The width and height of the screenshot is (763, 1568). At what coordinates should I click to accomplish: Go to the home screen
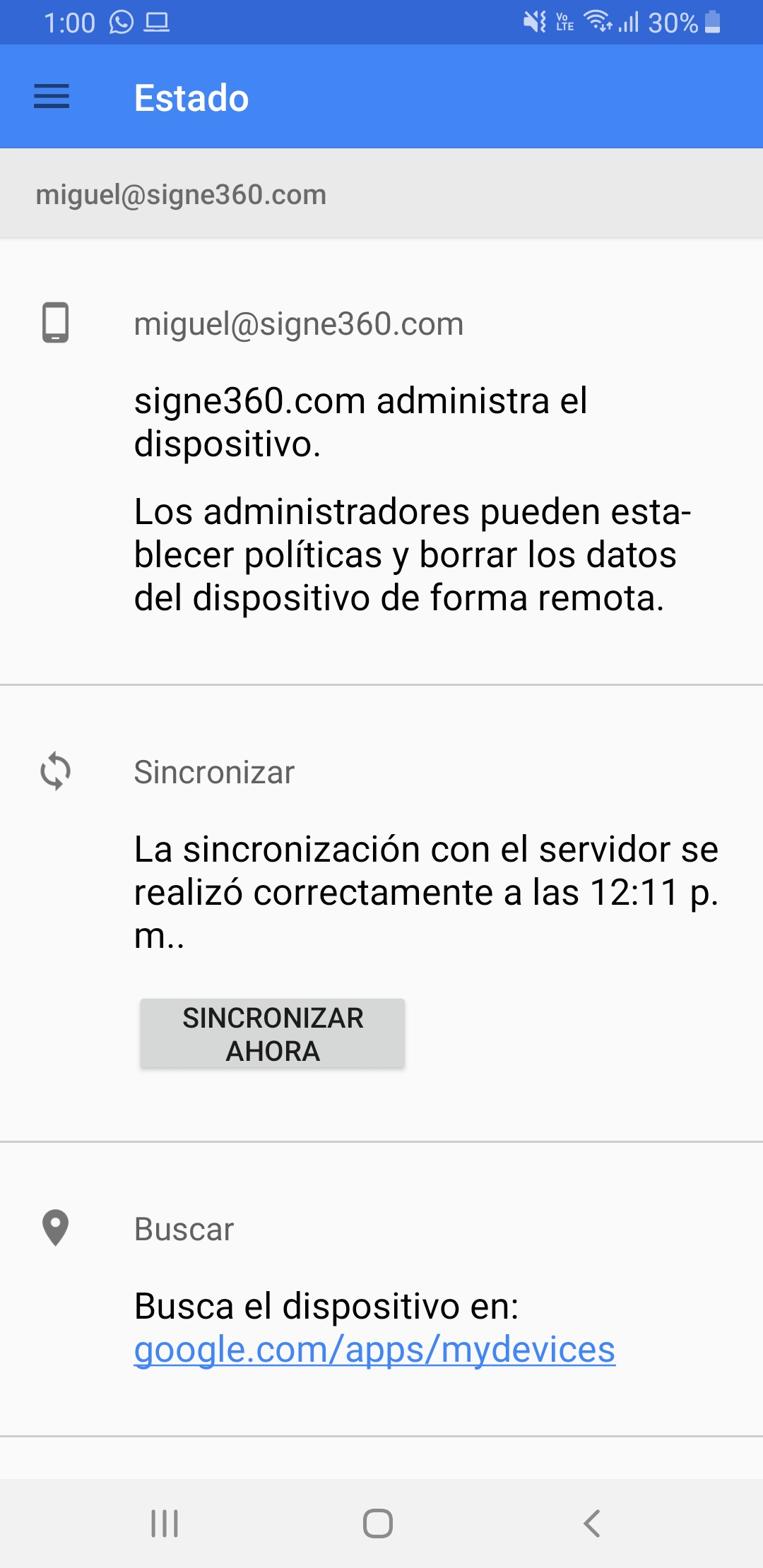(378, 1524)
